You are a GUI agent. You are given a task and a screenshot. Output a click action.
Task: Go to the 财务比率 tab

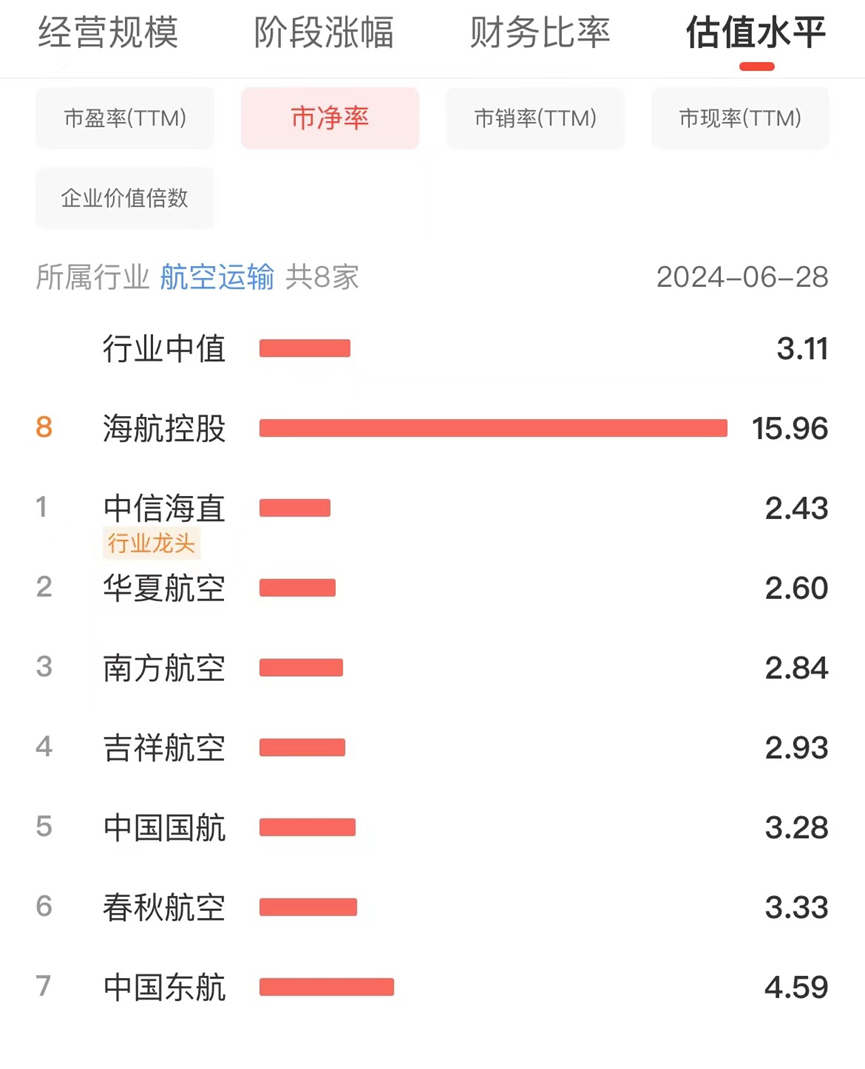pyautogui.click(x=540, y=33)
